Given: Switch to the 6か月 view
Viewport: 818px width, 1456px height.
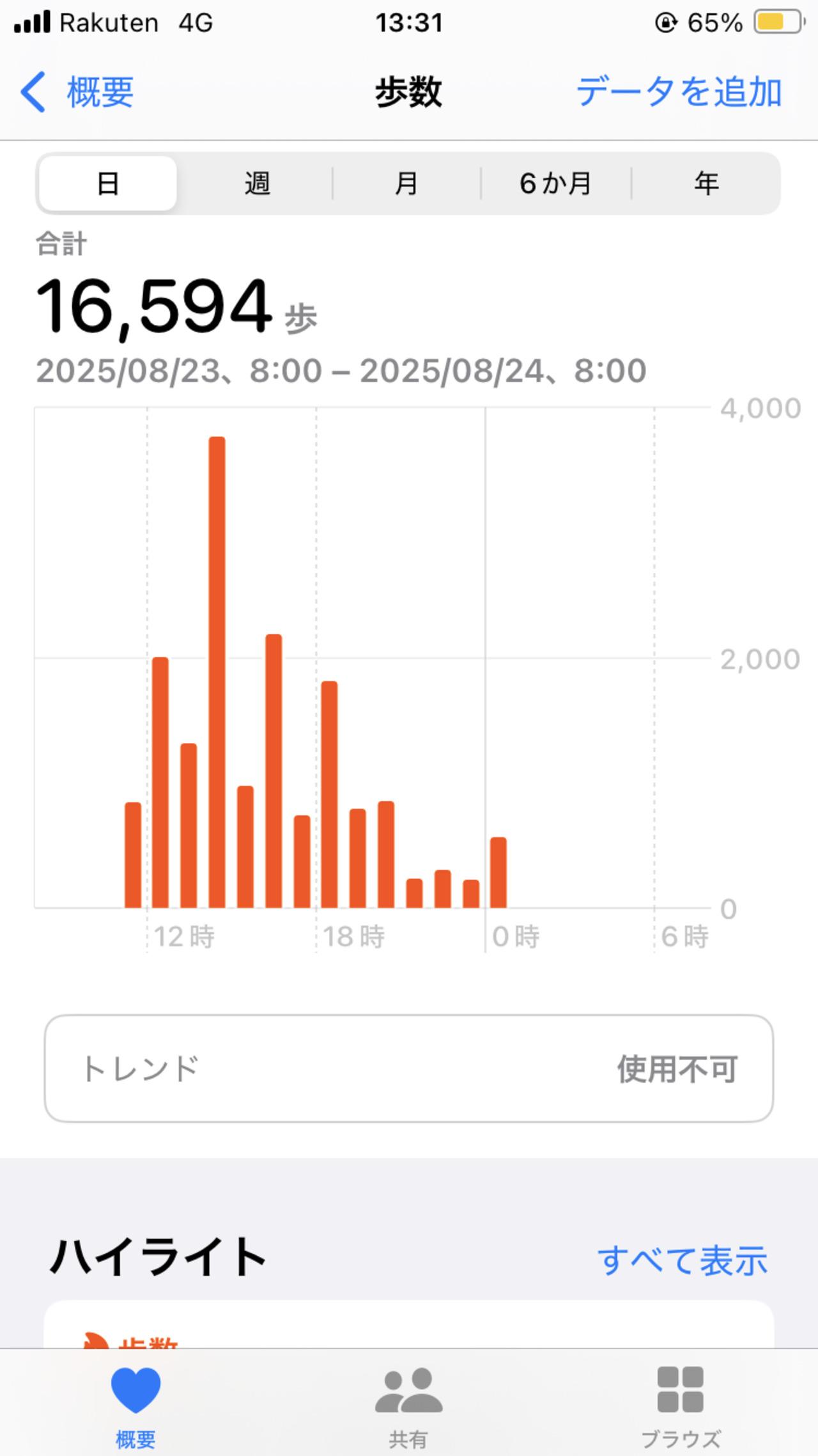Looking at the screenshot, I should coord(556,184).
